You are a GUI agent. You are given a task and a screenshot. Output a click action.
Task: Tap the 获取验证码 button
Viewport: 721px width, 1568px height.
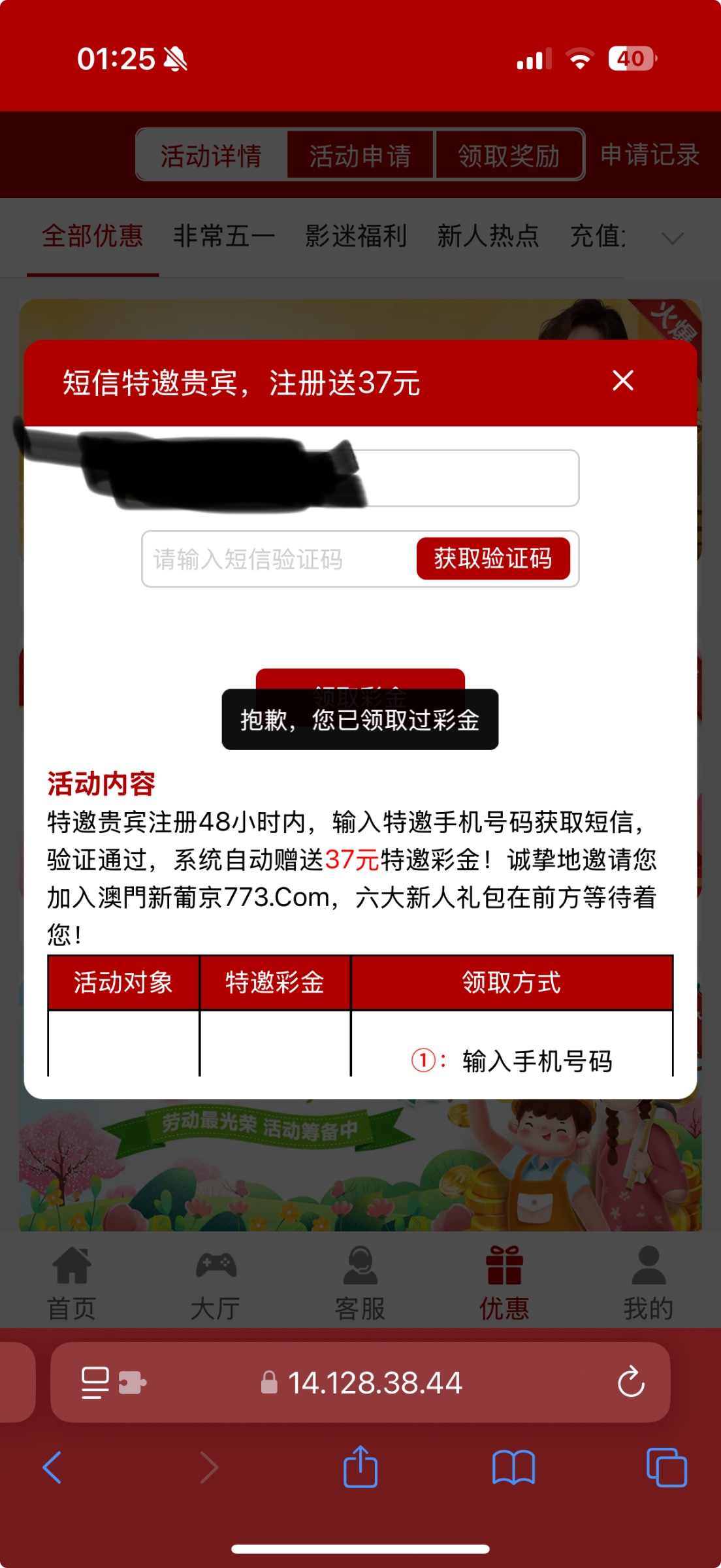pyautogui.click(x=493, y=559)
